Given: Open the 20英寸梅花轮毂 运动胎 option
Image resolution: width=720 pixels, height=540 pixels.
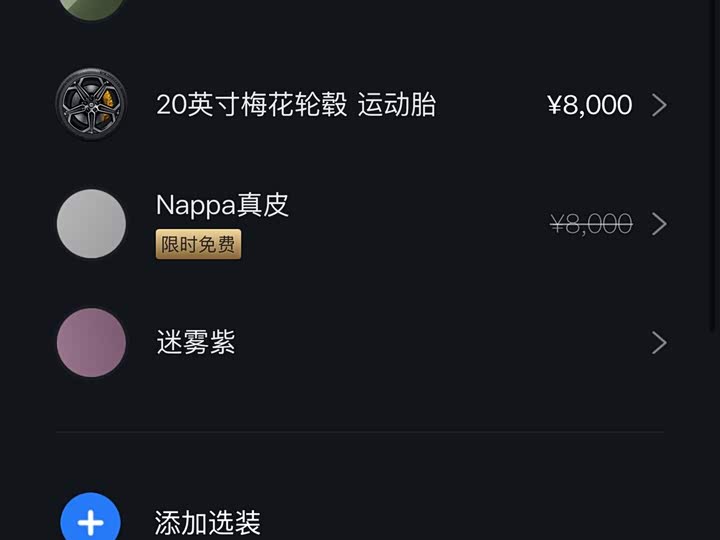Looking at the screenshot, I should pos(296,105).
